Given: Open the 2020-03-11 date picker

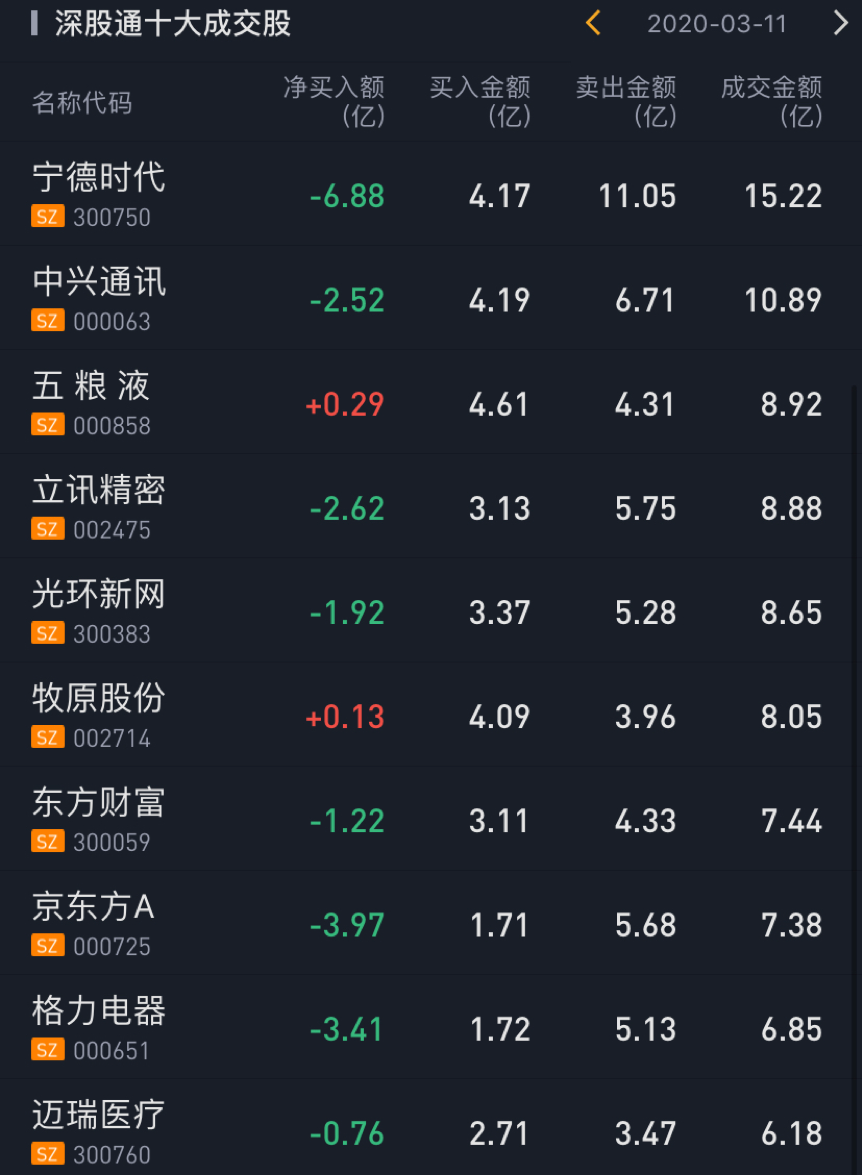Looking at the screenshot, I should (717, 24).
